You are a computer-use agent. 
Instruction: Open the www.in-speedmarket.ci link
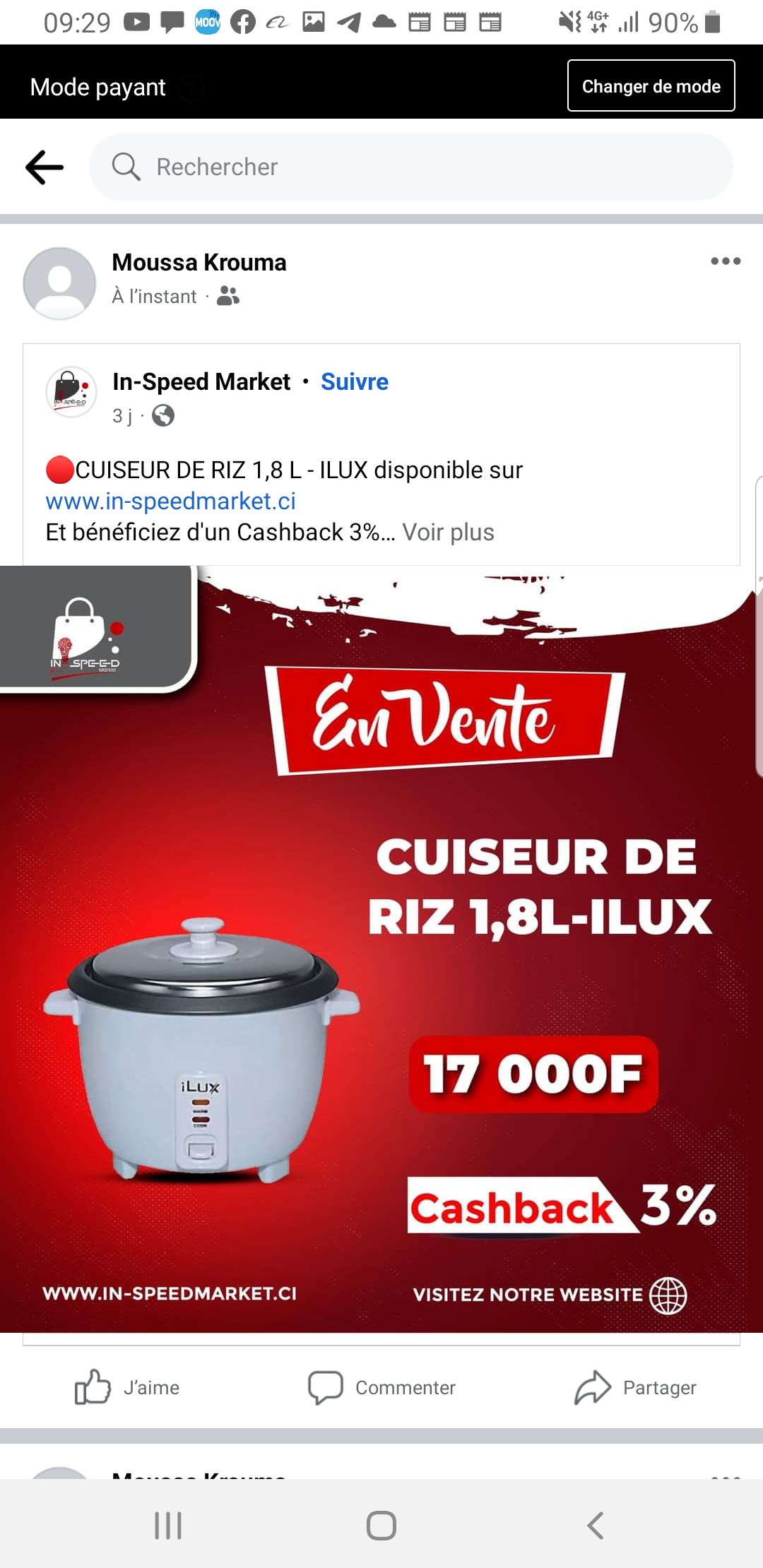point(170,501)
